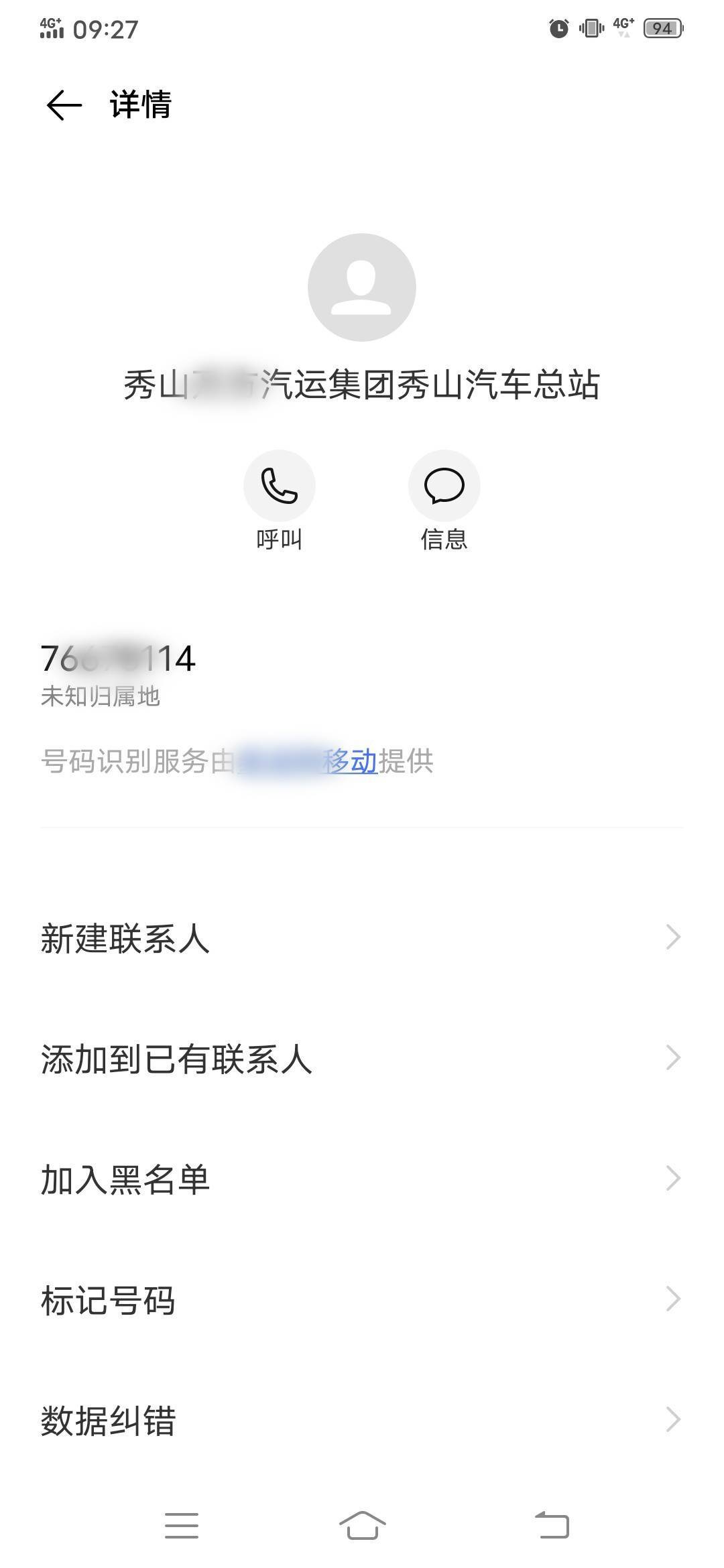Add this number to 加入黑名单
724x1568 pixels.
[x=361, y=1179]
